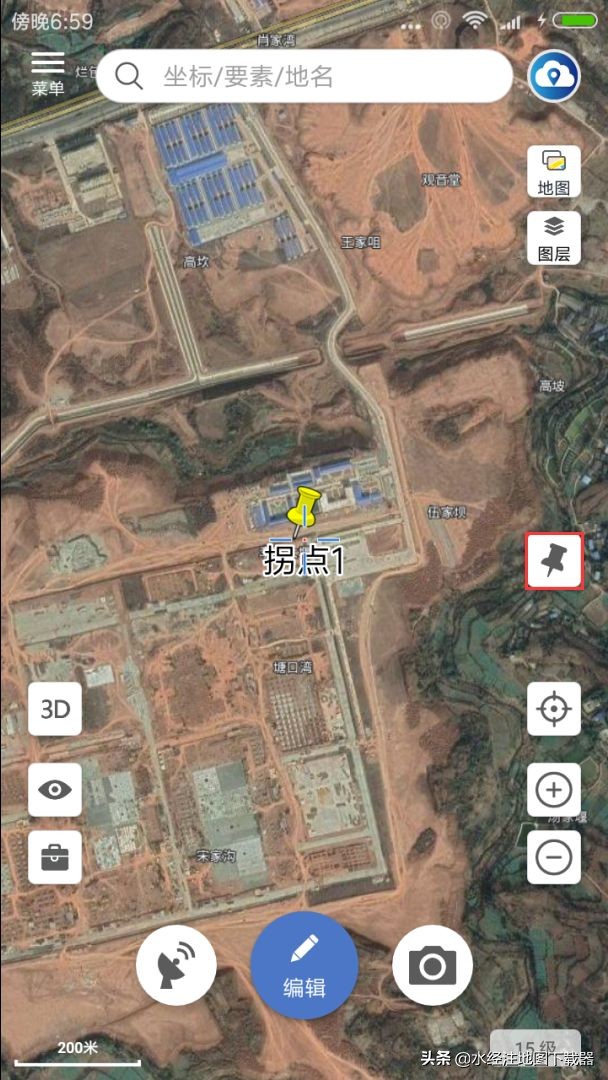This screenshot has width=608, height=1080.
Task: Open the 图层 layers panel
Action: [554, 238]
